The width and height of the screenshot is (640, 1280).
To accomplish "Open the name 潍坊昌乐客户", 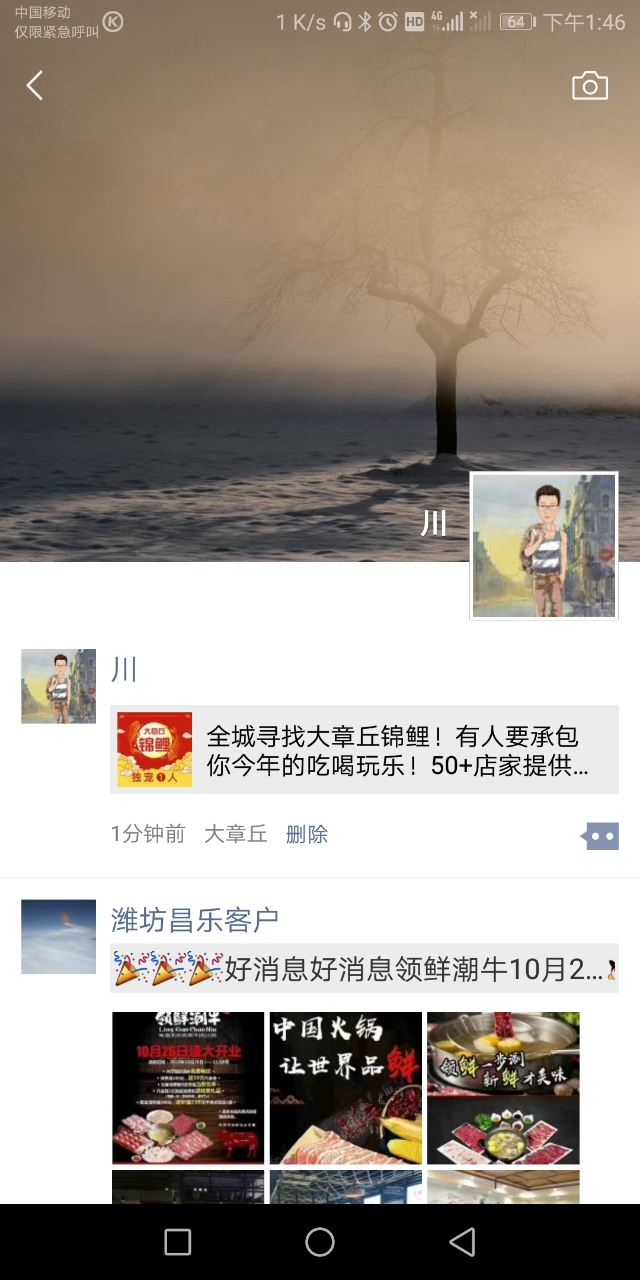I will pos(194,919).
